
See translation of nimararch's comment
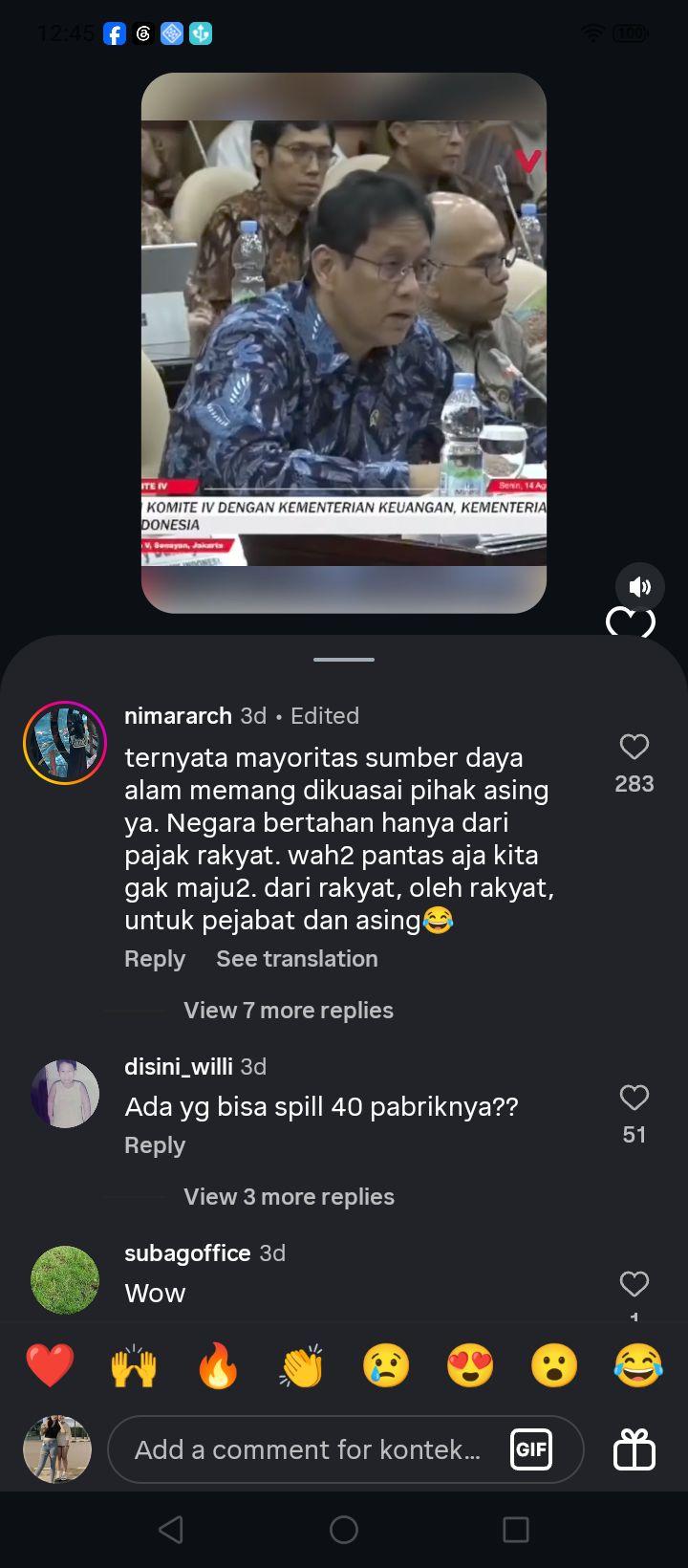[x=297, y=959]
